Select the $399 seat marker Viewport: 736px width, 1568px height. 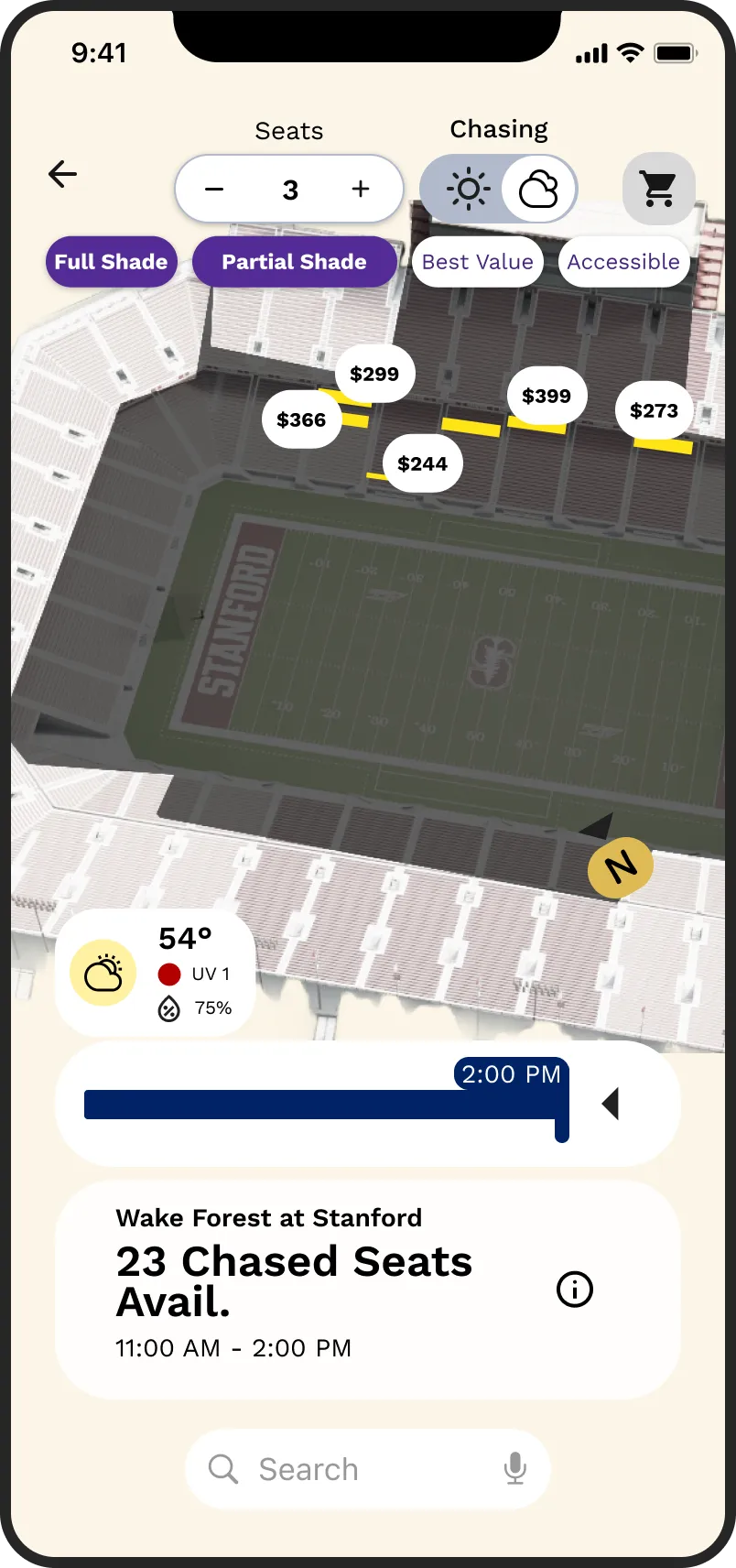point(547,396)
